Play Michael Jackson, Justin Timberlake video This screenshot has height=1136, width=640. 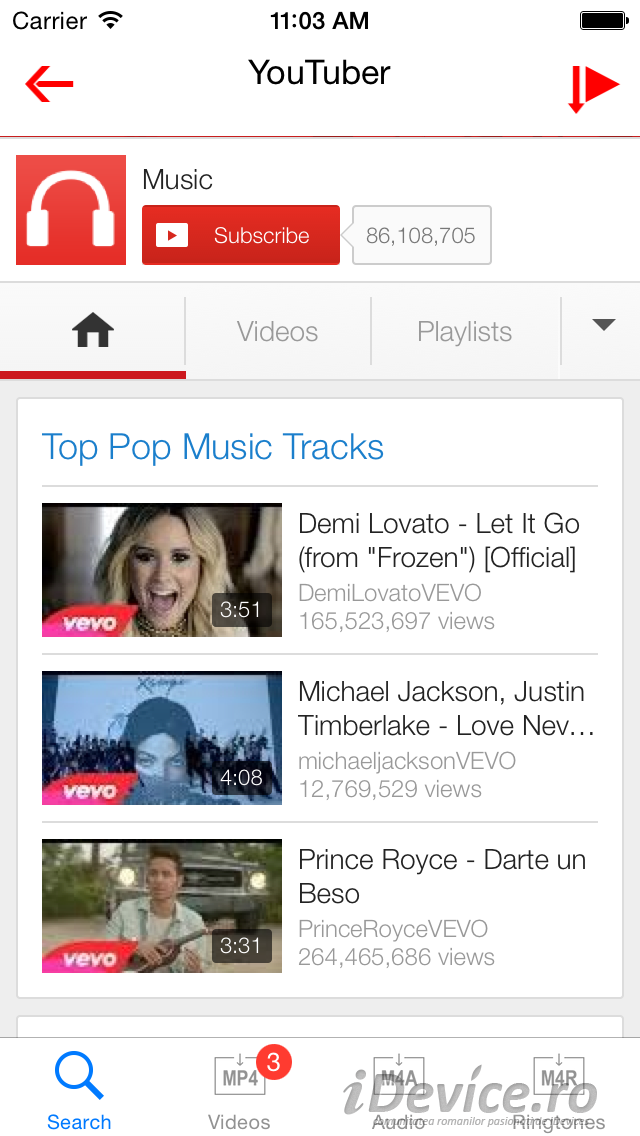[x=162, y=738]
